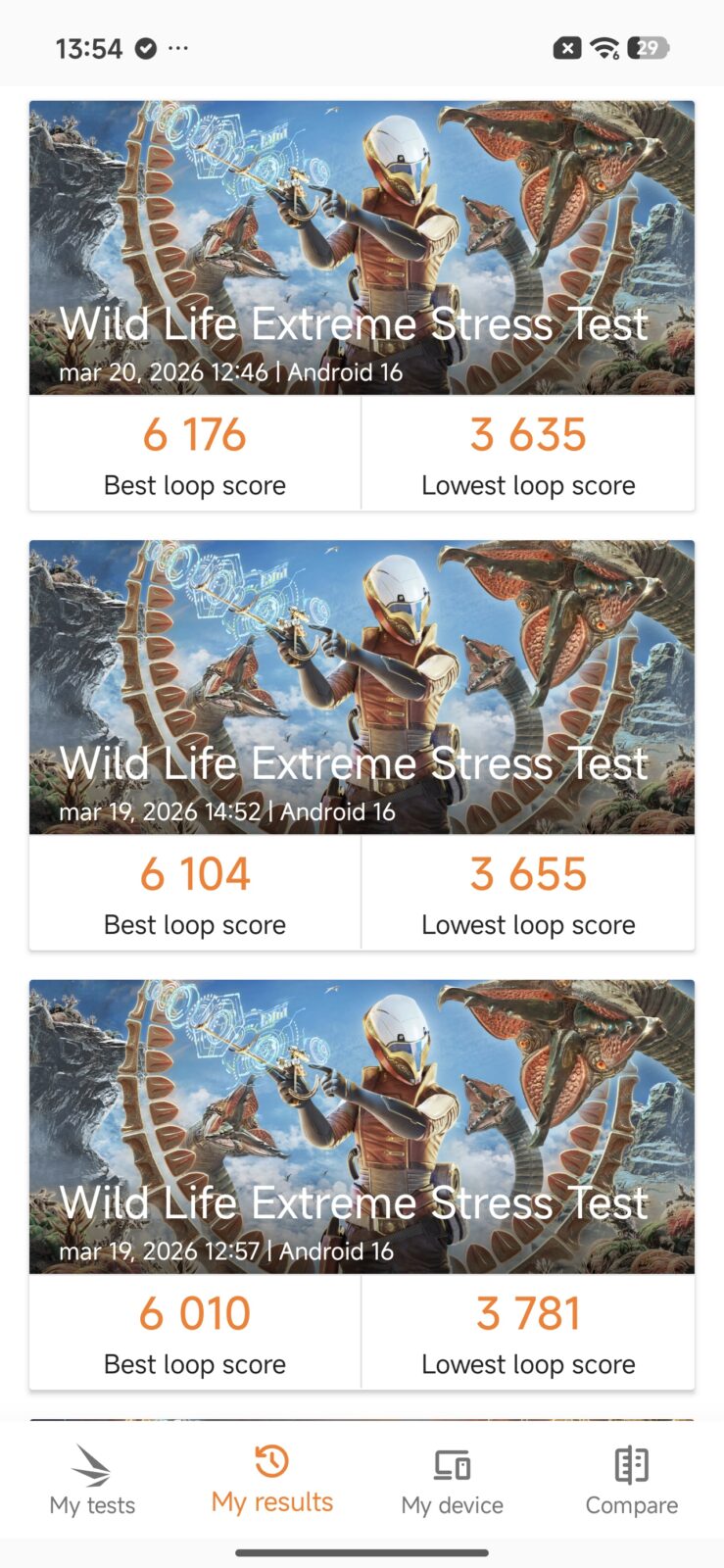Switch to the My tests tab

92,1481
